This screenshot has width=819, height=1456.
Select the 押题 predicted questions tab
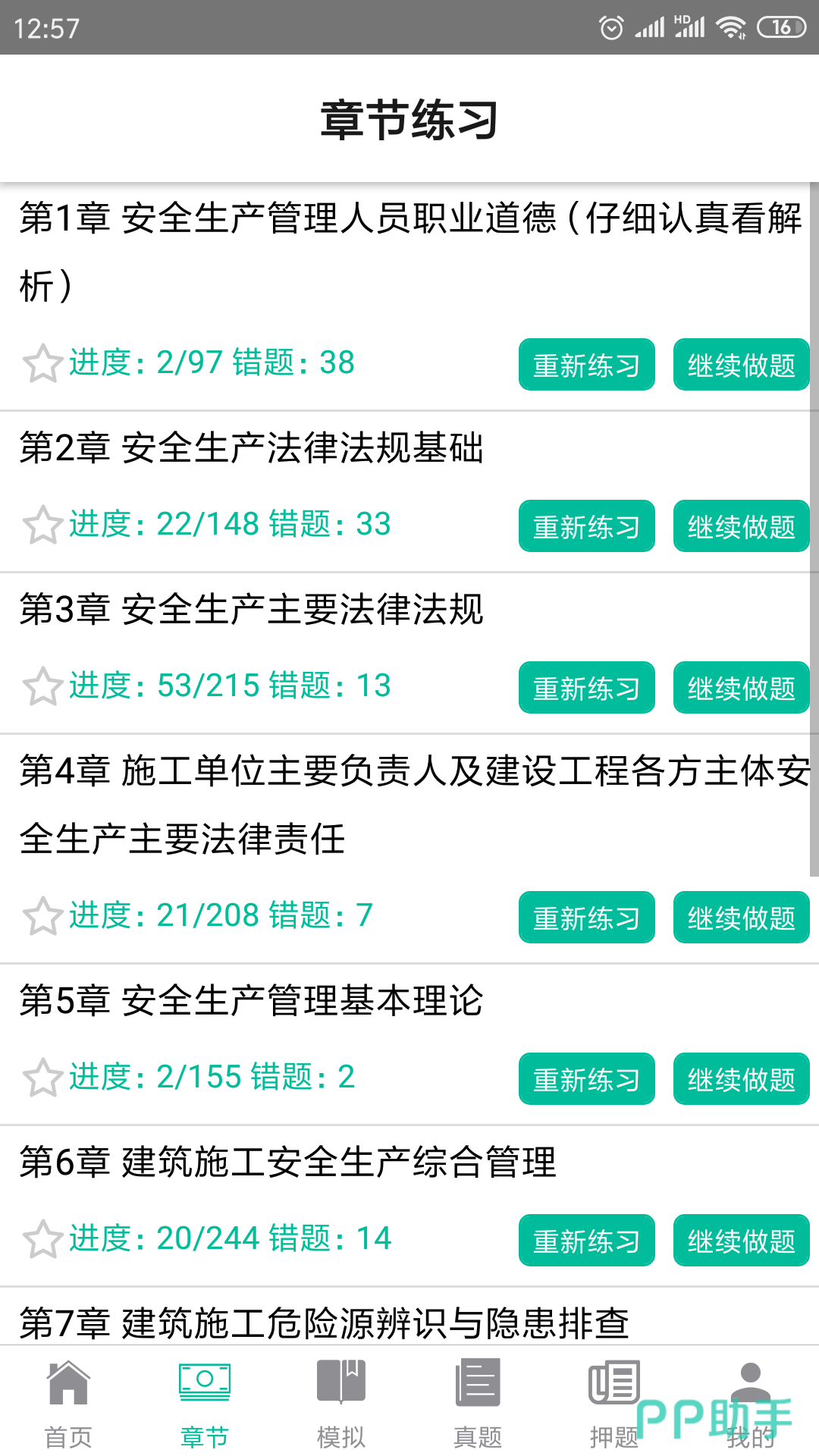(614, 1403)
